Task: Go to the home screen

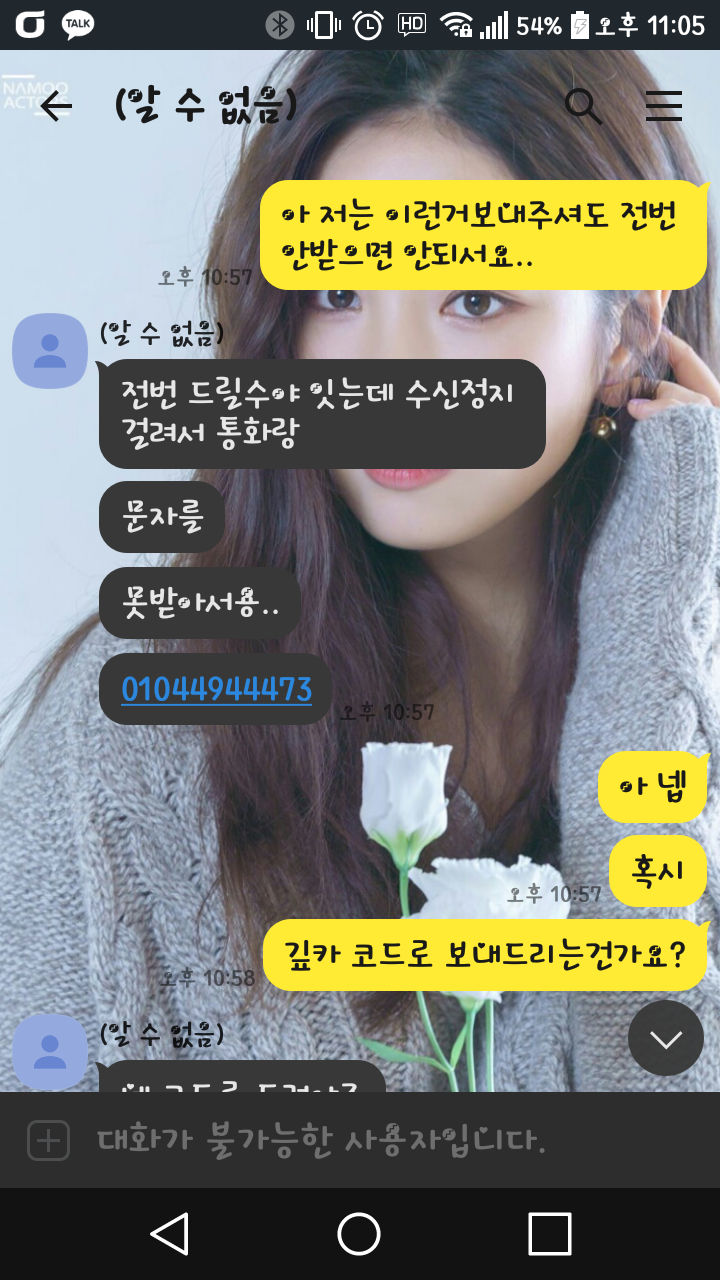Action: [359, 1233]
